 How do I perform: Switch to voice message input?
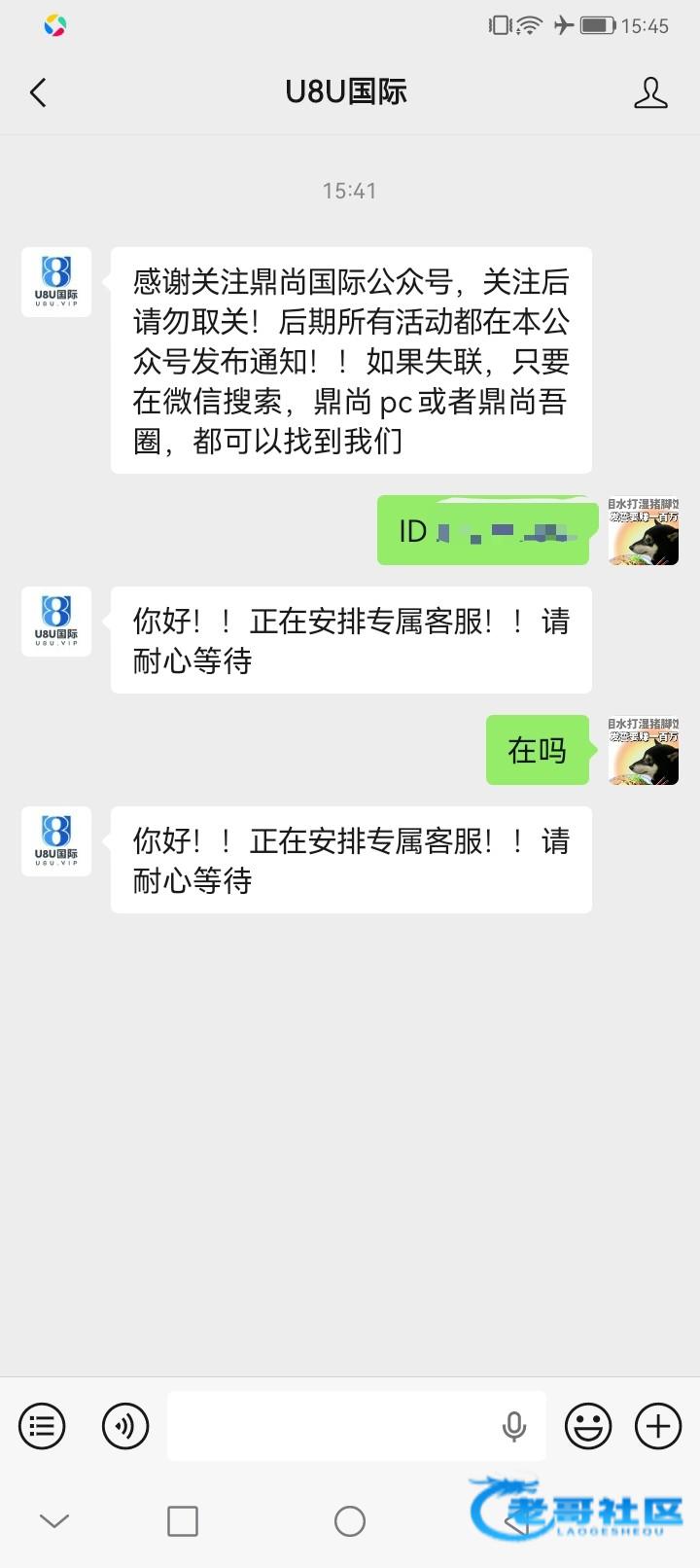point(125,1426)
